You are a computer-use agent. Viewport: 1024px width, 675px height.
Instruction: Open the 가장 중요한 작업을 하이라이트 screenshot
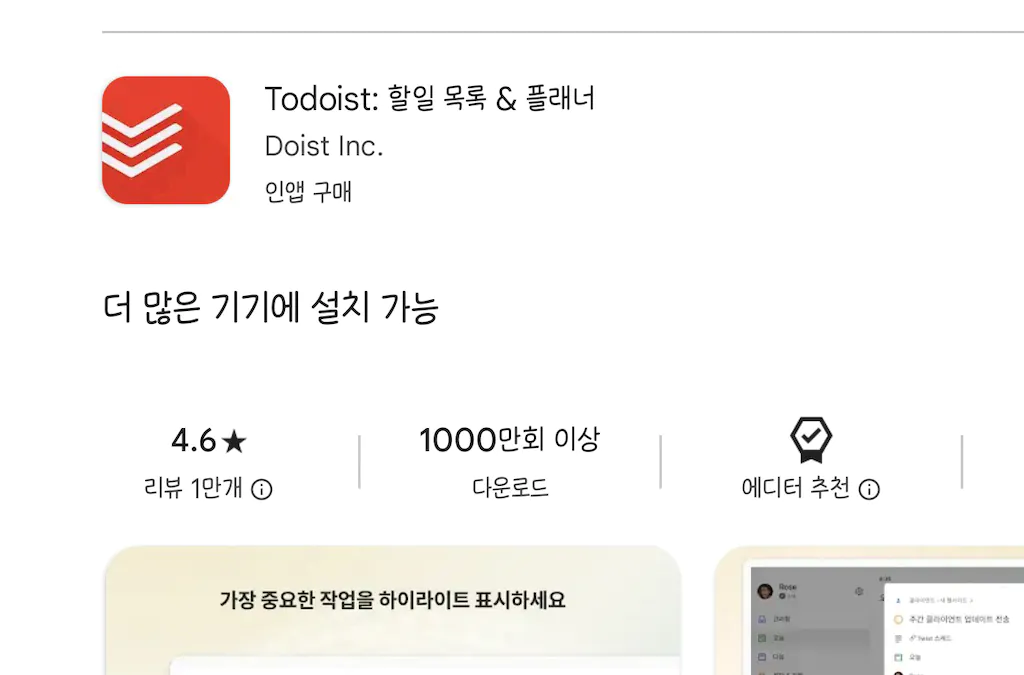pyautogui.click(x=392, y=610)
